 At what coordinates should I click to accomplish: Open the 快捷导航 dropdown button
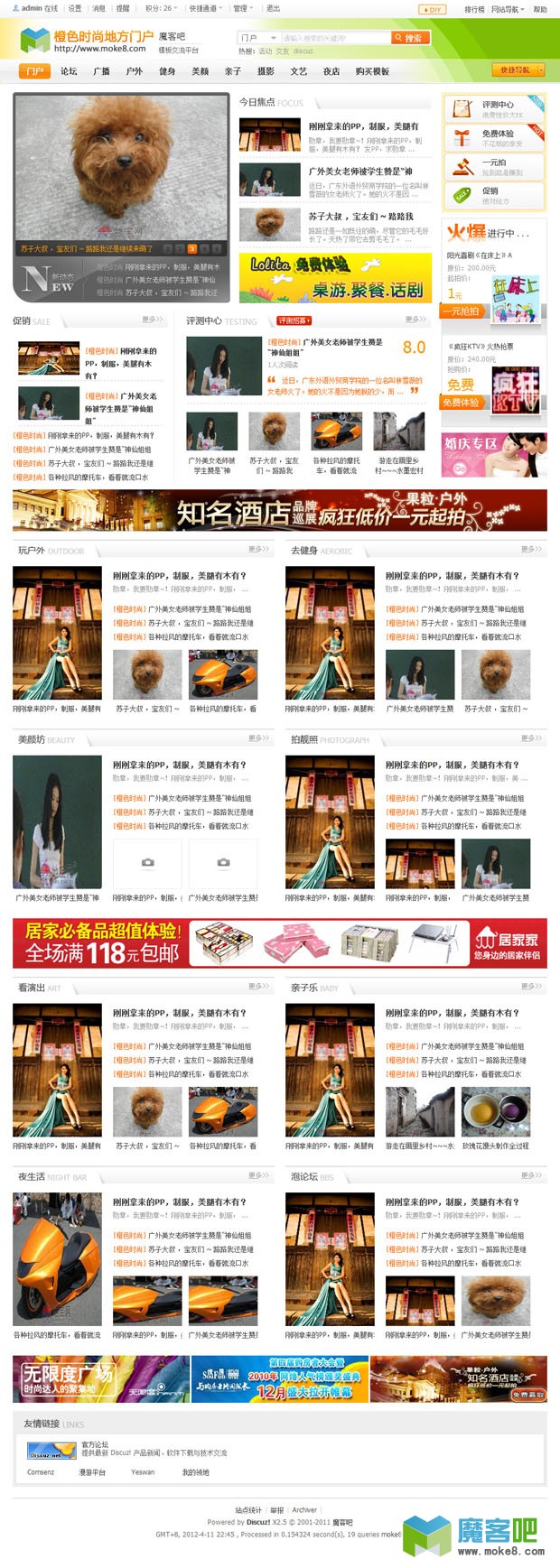pos(516,70)
